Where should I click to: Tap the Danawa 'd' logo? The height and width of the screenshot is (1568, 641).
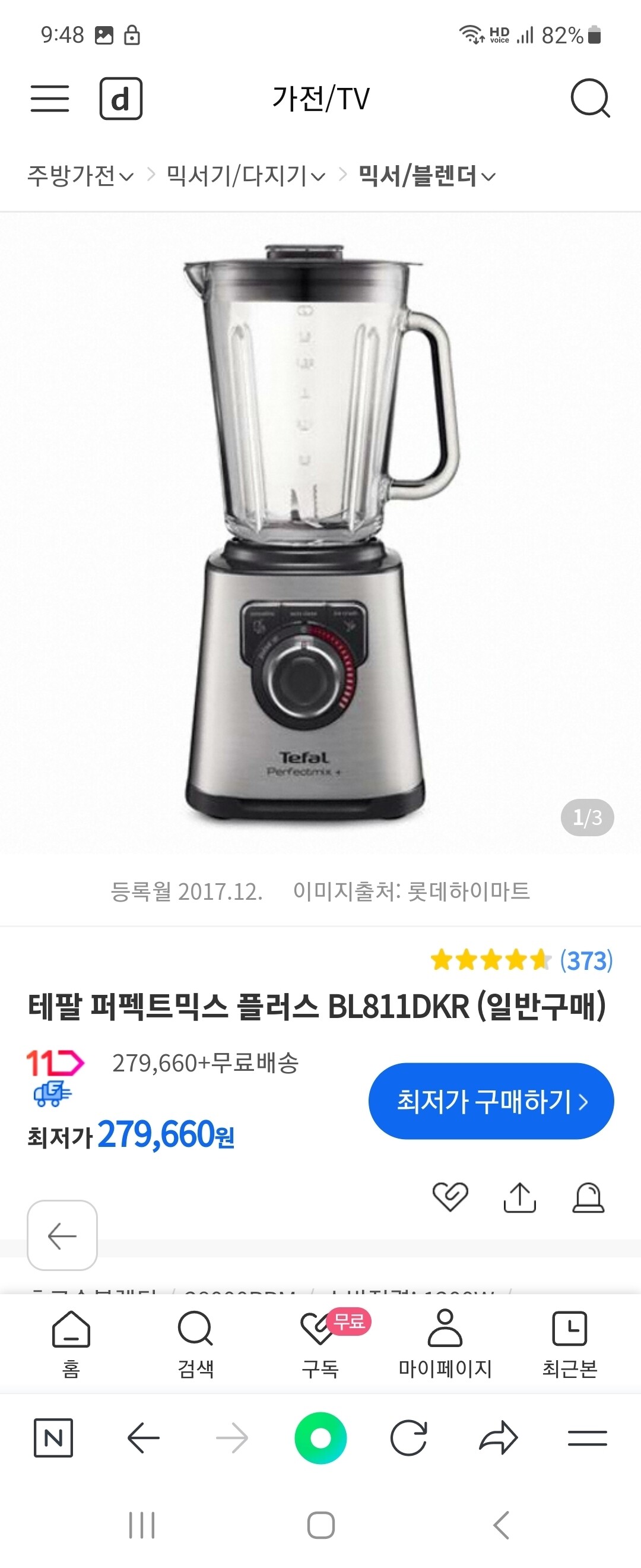click(x=121, y=99)
